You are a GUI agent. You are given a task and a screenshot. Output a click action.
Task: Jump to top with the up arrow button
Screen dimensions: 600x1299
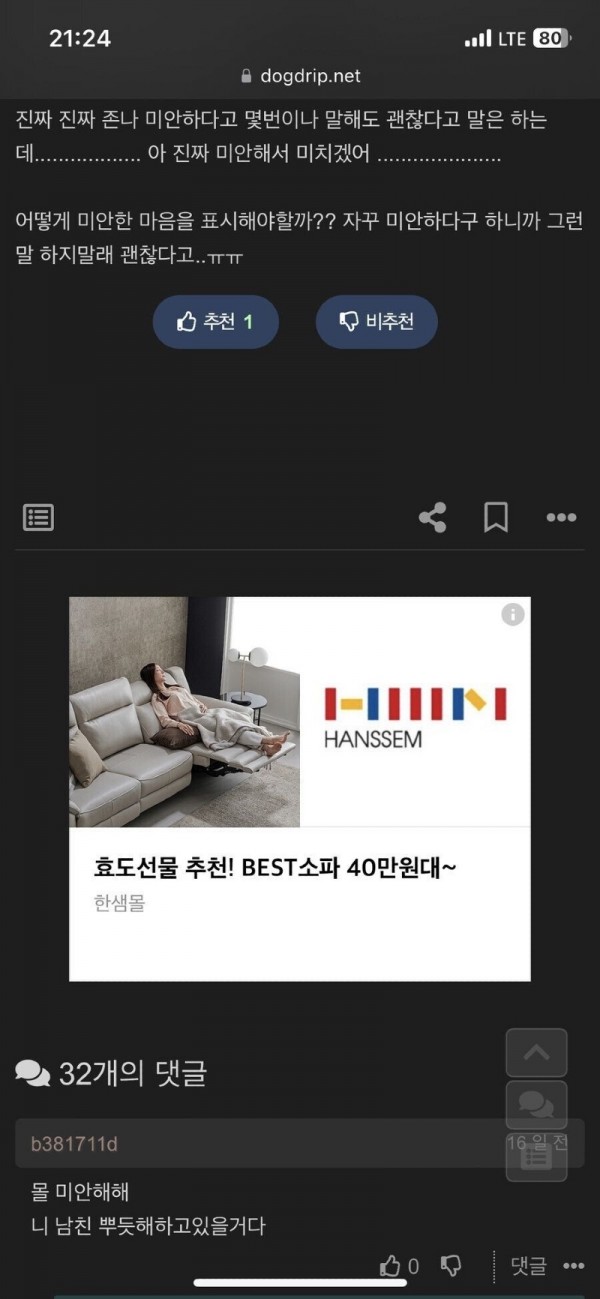(536, 1052)
